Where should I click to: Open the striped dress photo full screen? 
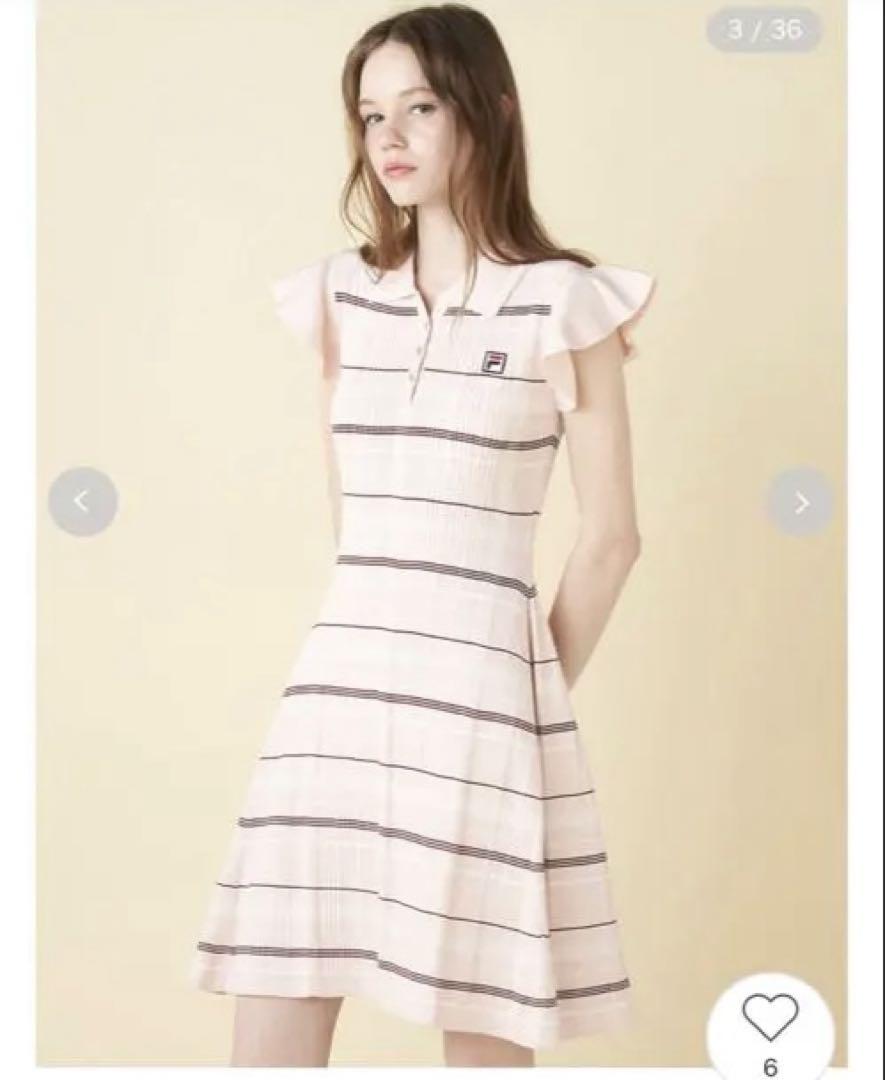coord(440,600)
